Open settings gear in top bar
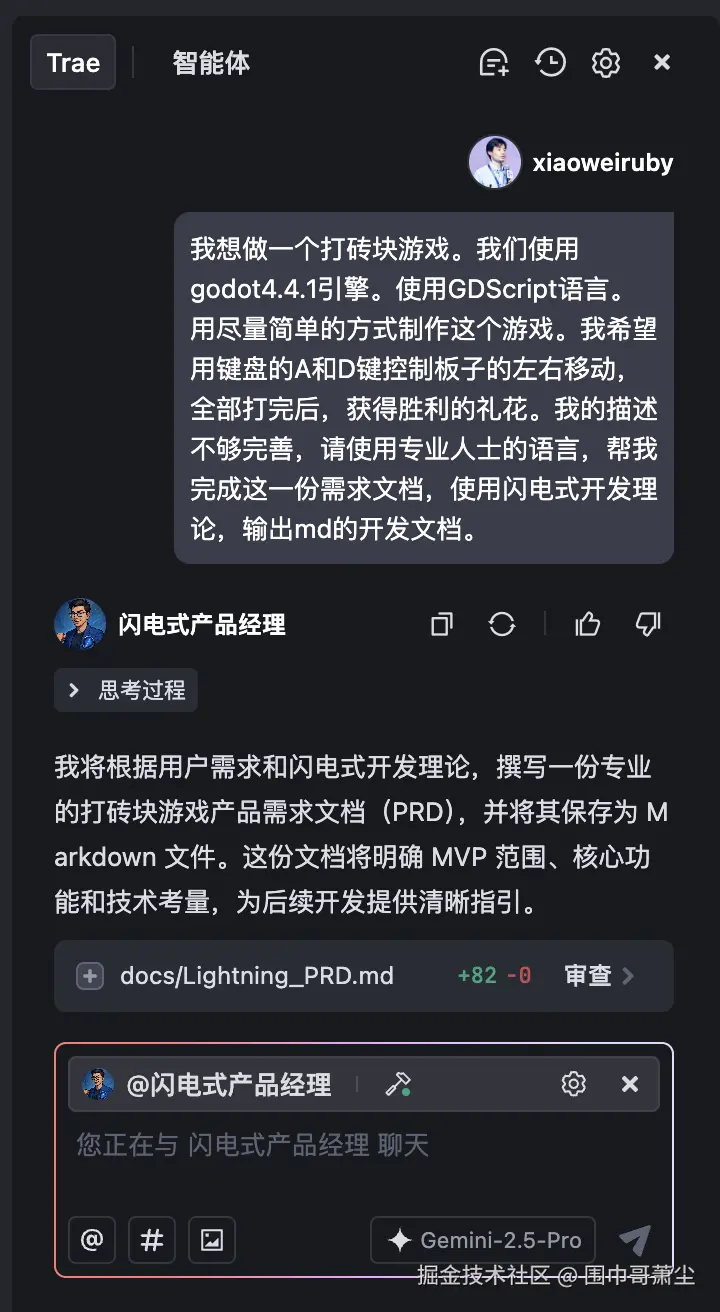The height and width of the screenshot is (1312, 720). click(606, 63)
